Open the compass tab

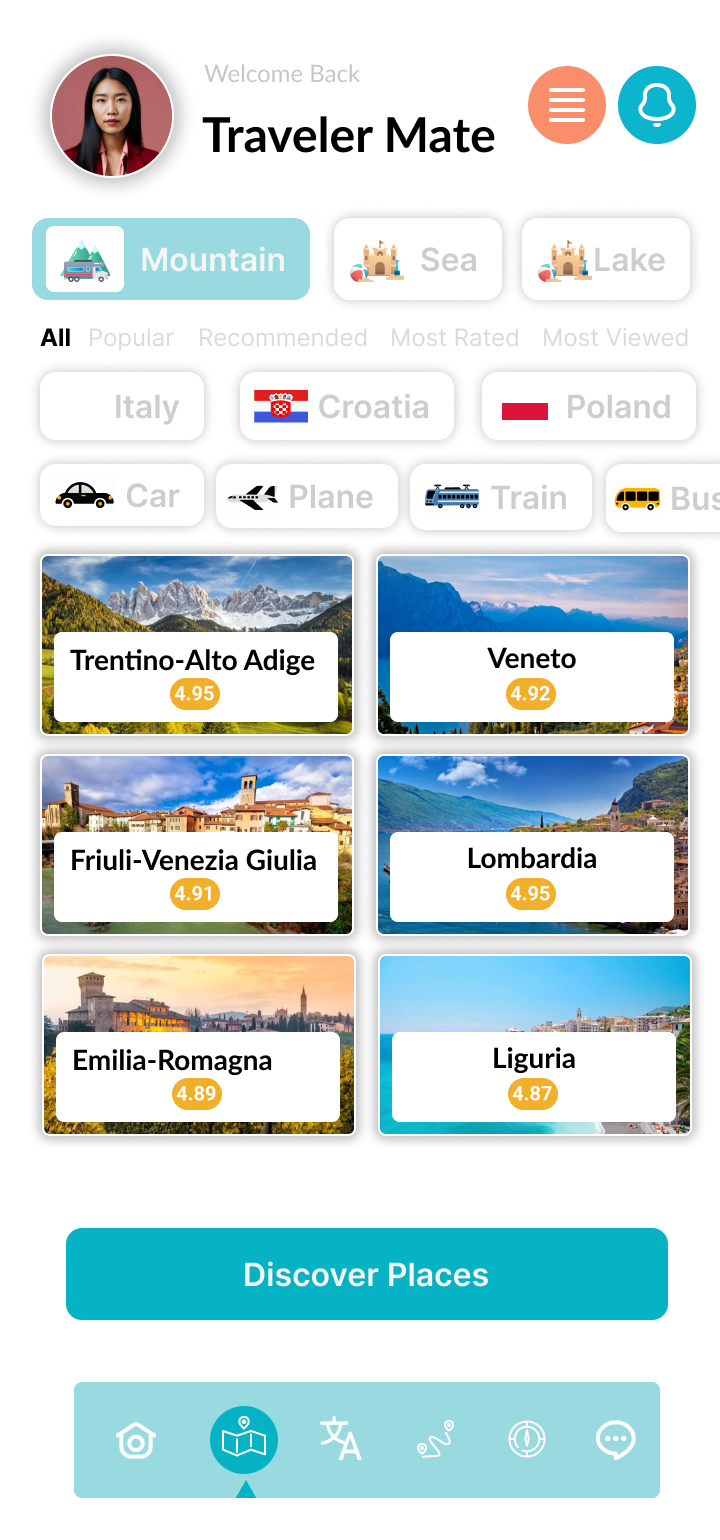coord(526,1440)
